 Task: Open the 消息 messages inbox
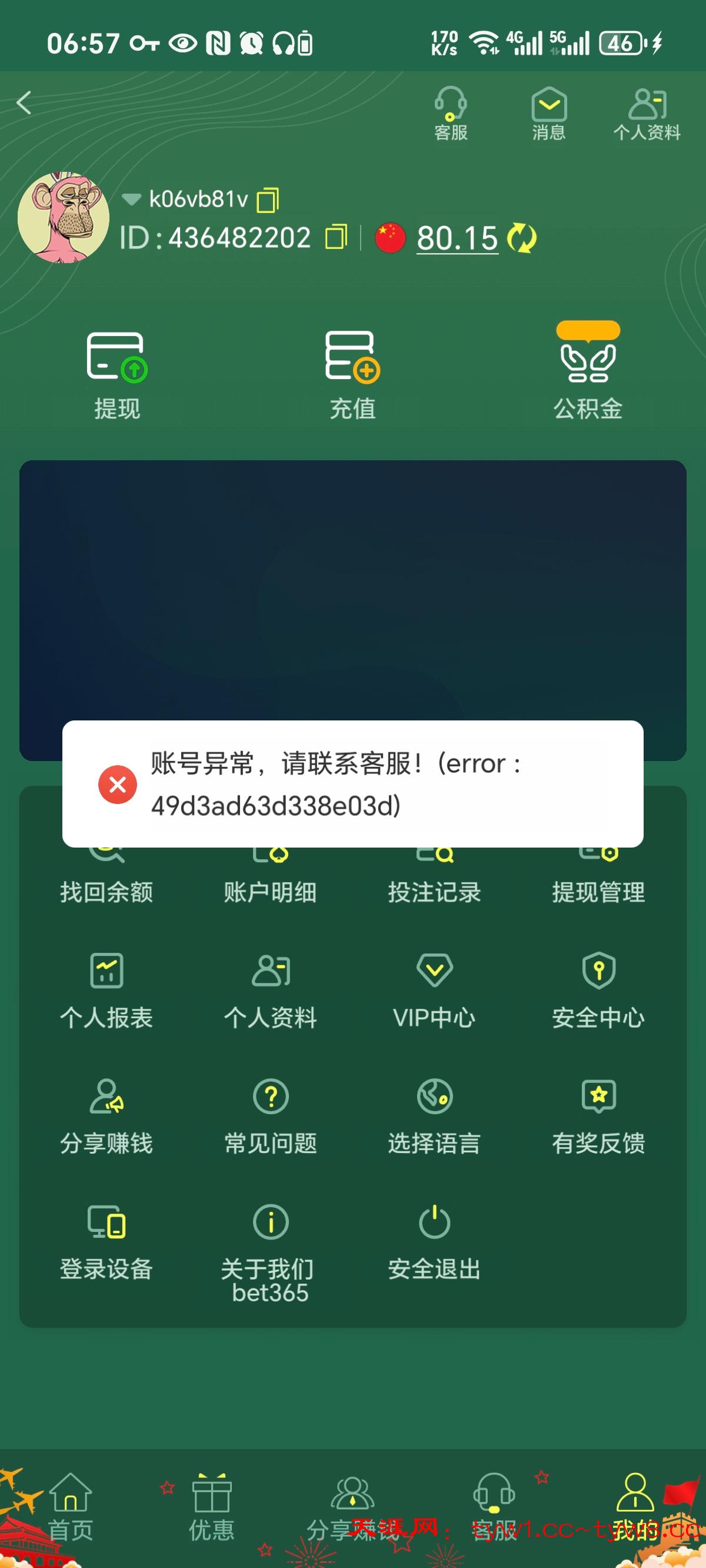pyautogui.click(x=549, y=114)
